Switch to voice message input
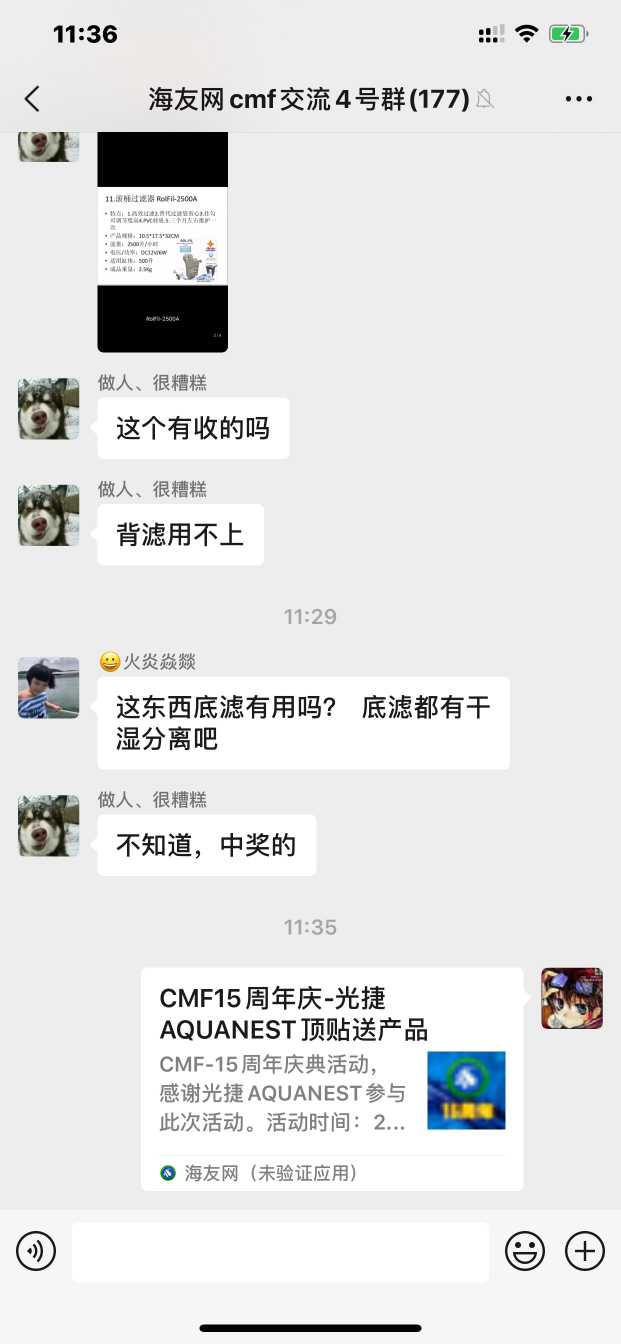Image resolution: width=621 pixels, height=1344 pixels. tap(36, 1250)
